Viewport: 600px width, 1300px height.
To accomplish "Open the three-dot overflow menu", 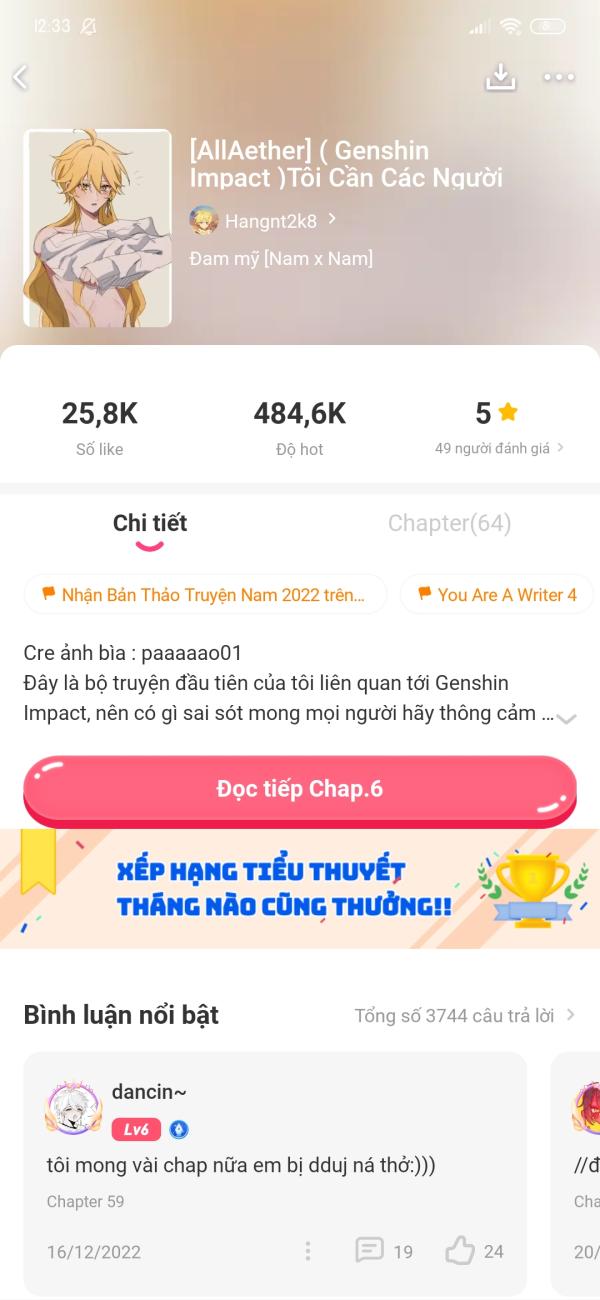I will [x=559, y=77].
